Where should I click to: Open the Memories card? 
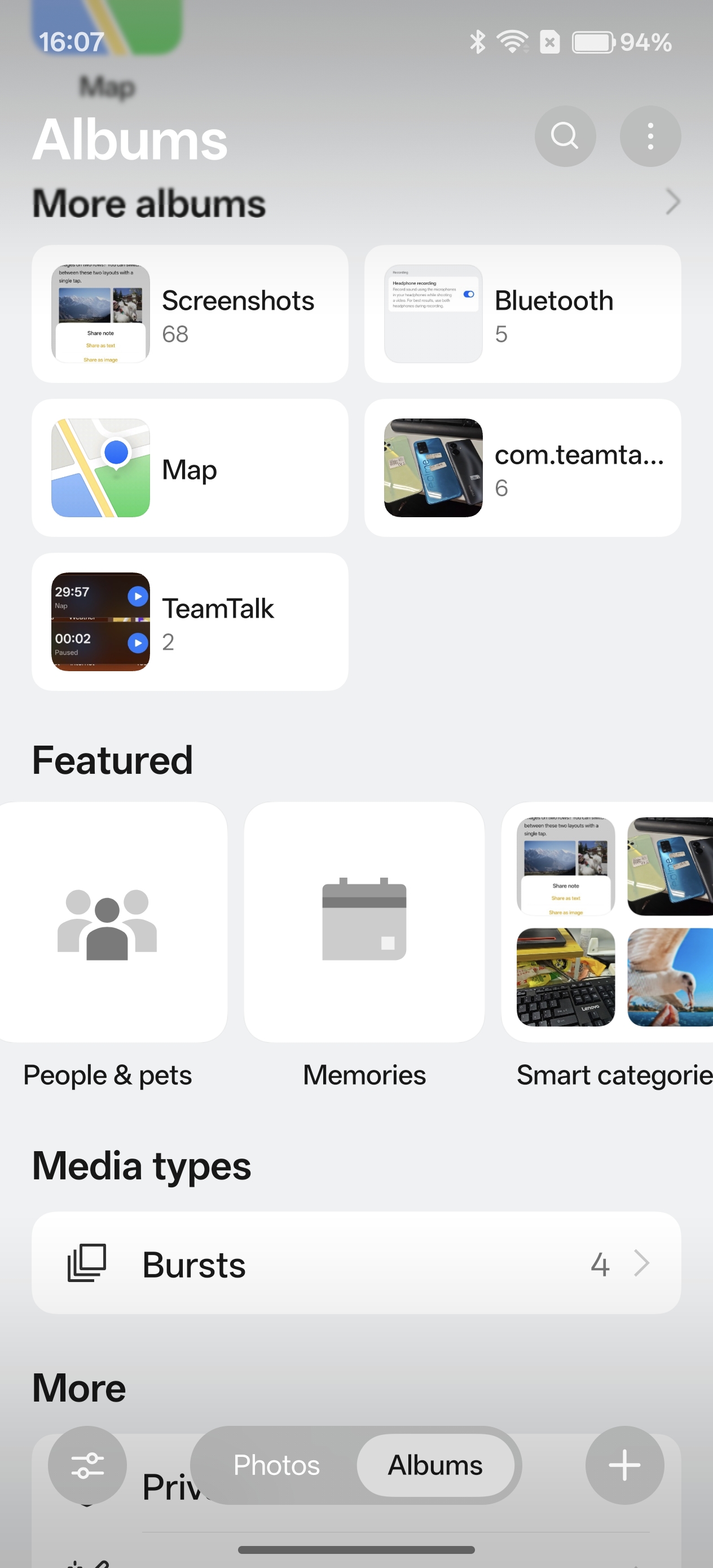(x=364, y=922)
